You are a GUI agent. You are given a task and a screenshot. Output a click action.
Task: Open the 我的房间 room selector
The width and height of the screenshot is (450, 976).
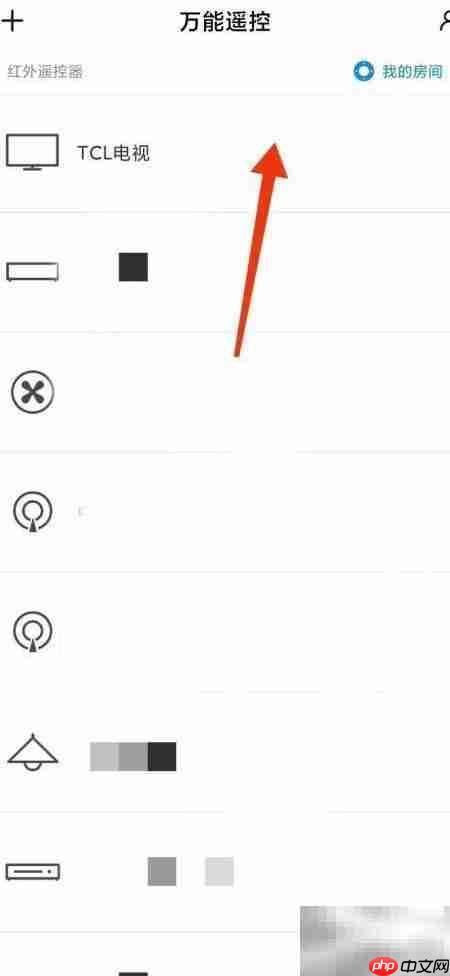[399, 71]
